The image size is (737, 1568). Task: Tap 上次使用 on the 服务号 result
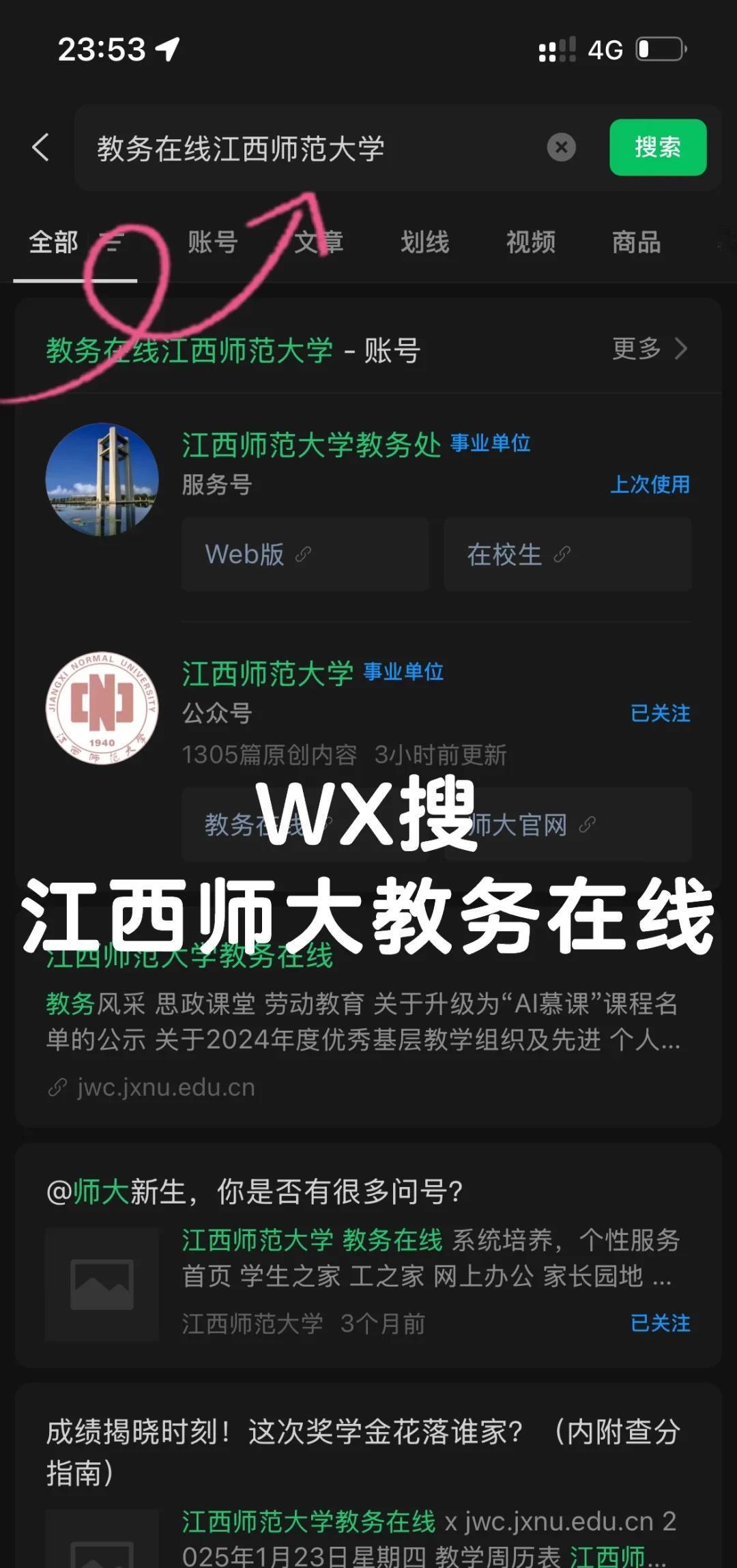(651, 485)
